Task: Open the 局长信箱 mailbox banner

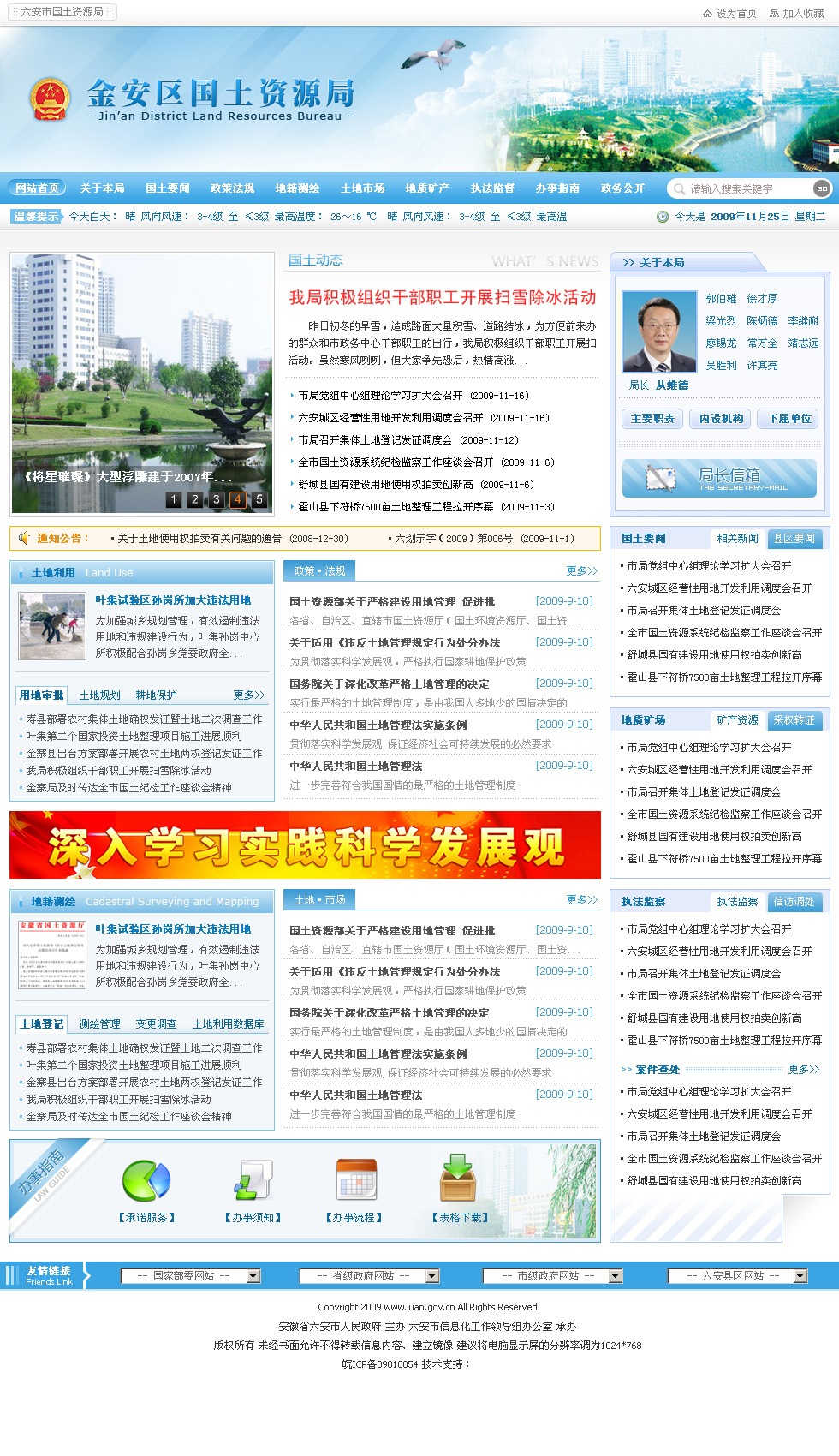Action: click(719, 478)
